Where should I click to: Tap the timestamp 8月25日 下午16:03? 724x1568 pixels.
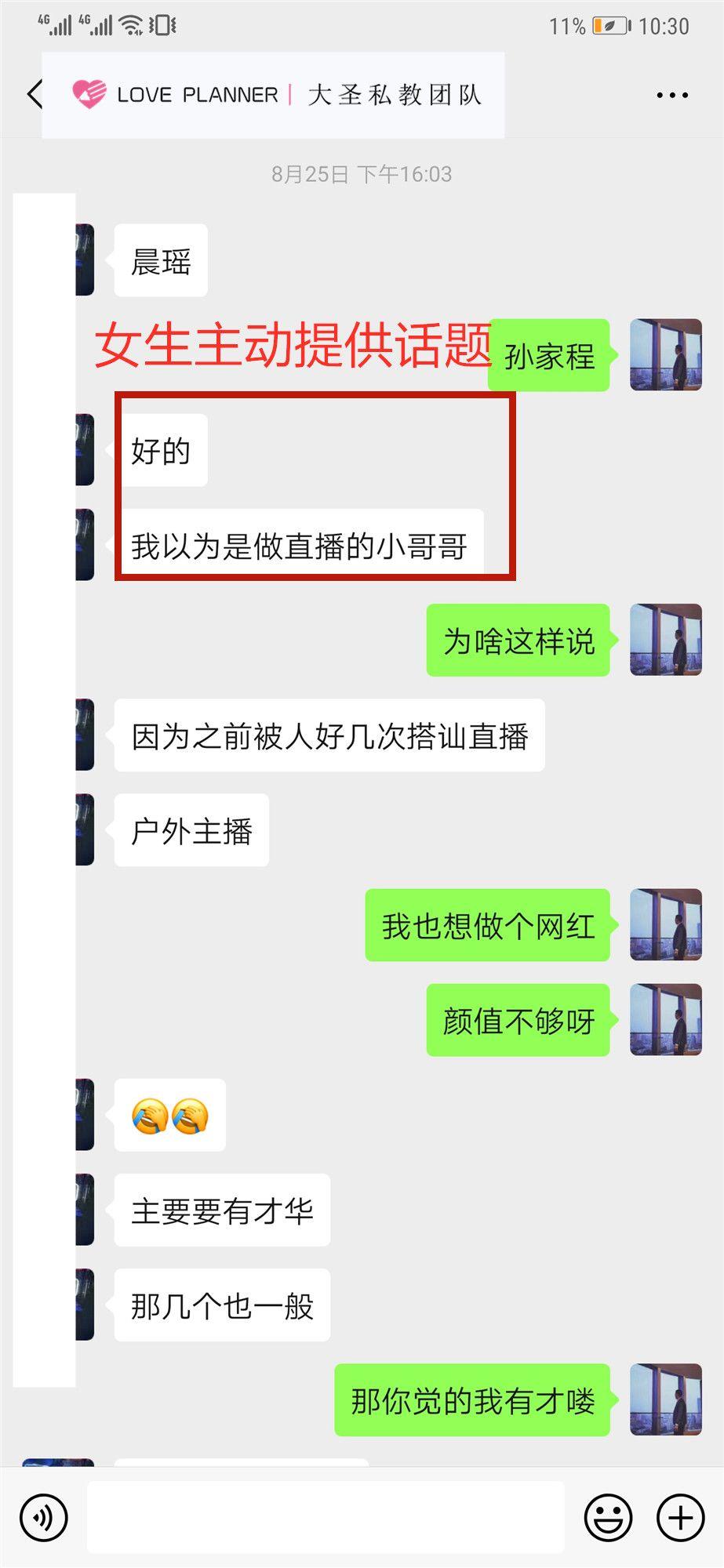click(361, 175)
